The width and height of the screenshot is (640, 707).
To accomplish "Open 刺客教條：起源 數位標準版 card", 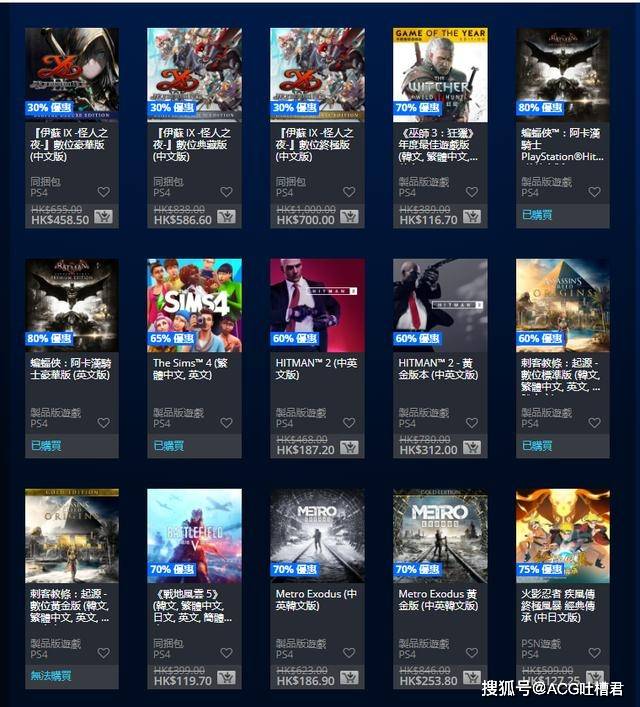I will [562, 305].
